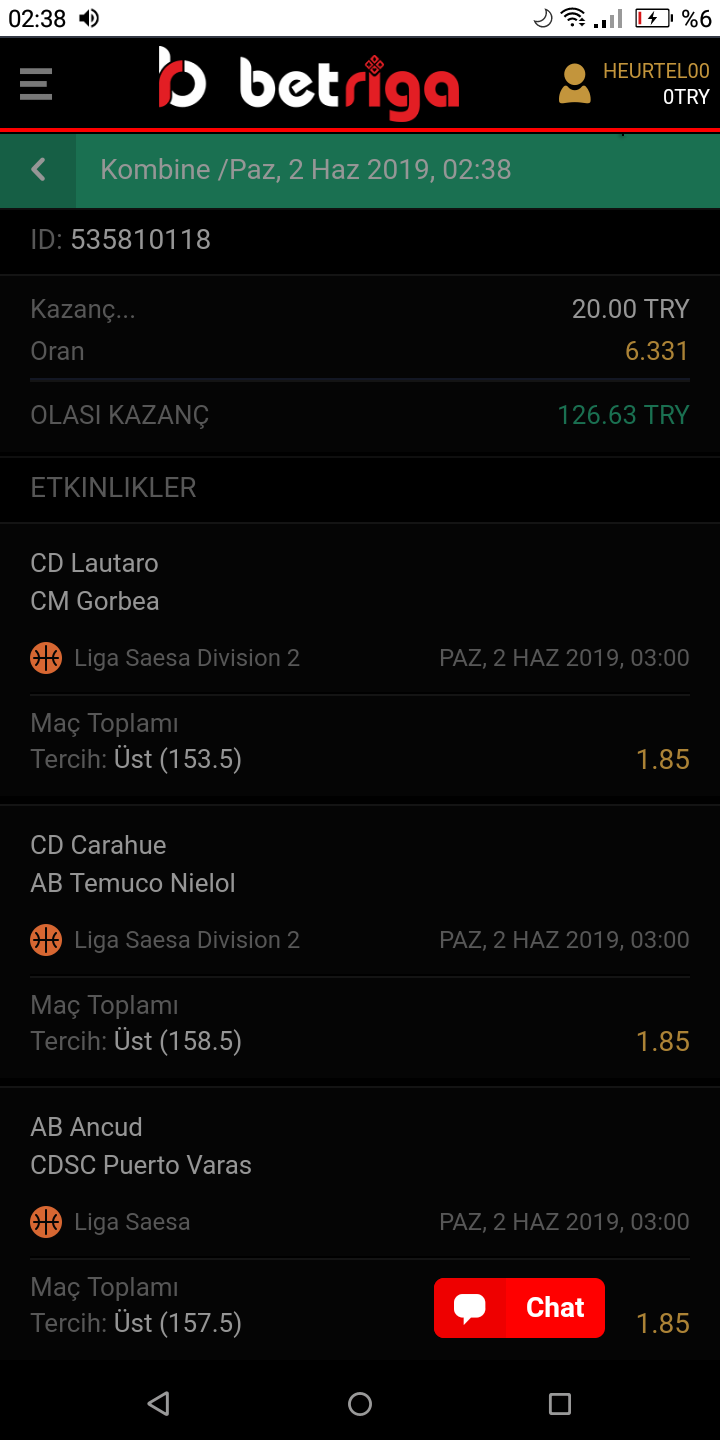Tap the system back button
The image size is (720, 1440).
point(159,1403)
